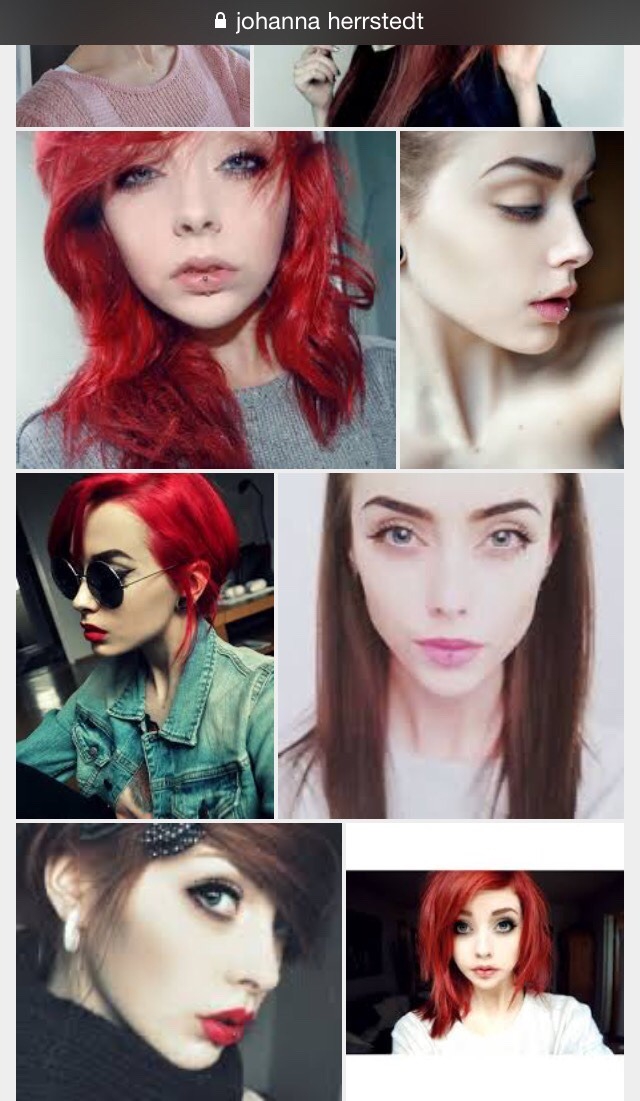Open the cropped pink knit sweater image
This screenshot has height=1101, width=640.
coord(133,86)
